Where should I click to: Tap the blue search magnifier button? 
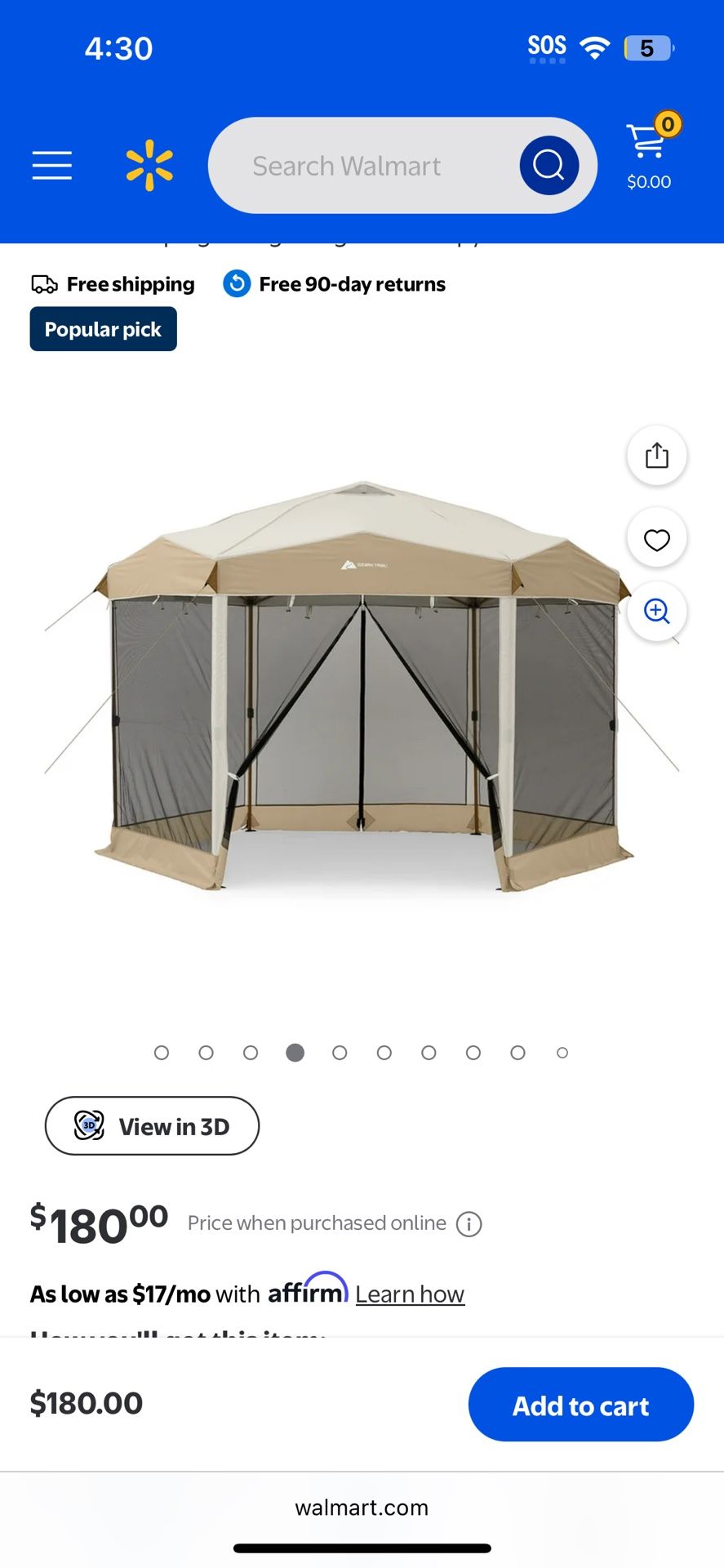[549, 165]
